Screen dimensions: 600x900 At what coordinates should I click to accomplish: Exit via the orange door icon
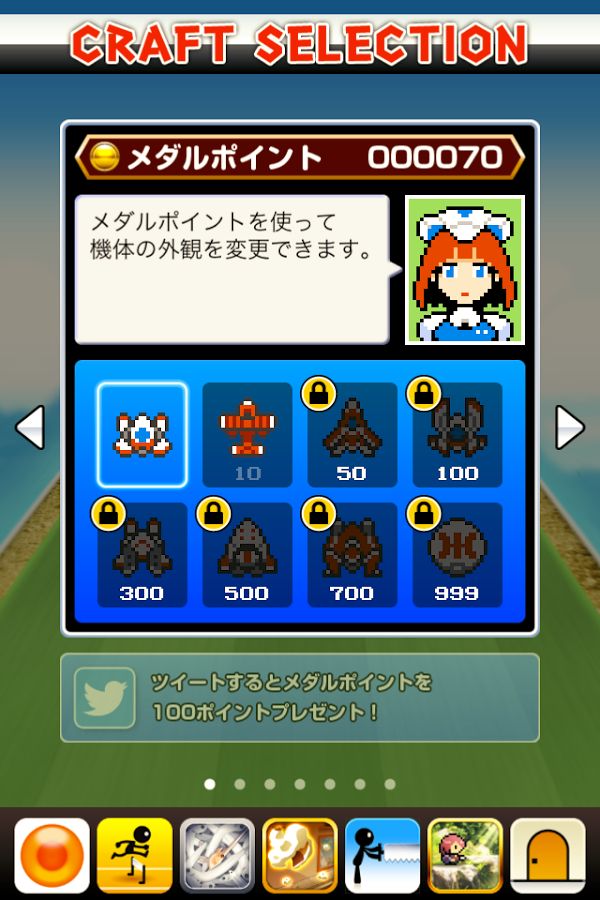[547, 855]
